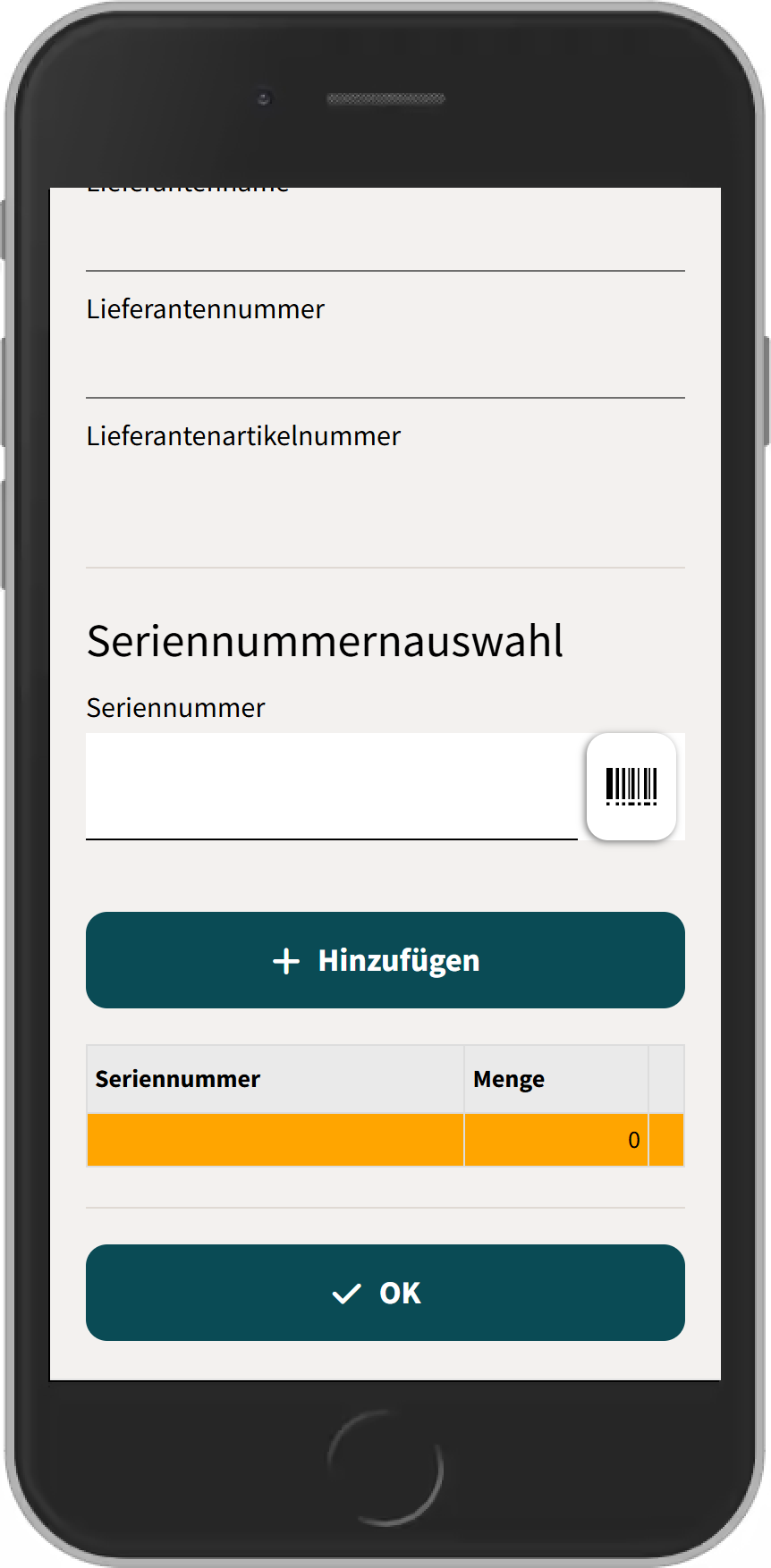Focus the Seriennummer text field
The width and height of the screenshot is (771, 1568).
coord(331,787)
